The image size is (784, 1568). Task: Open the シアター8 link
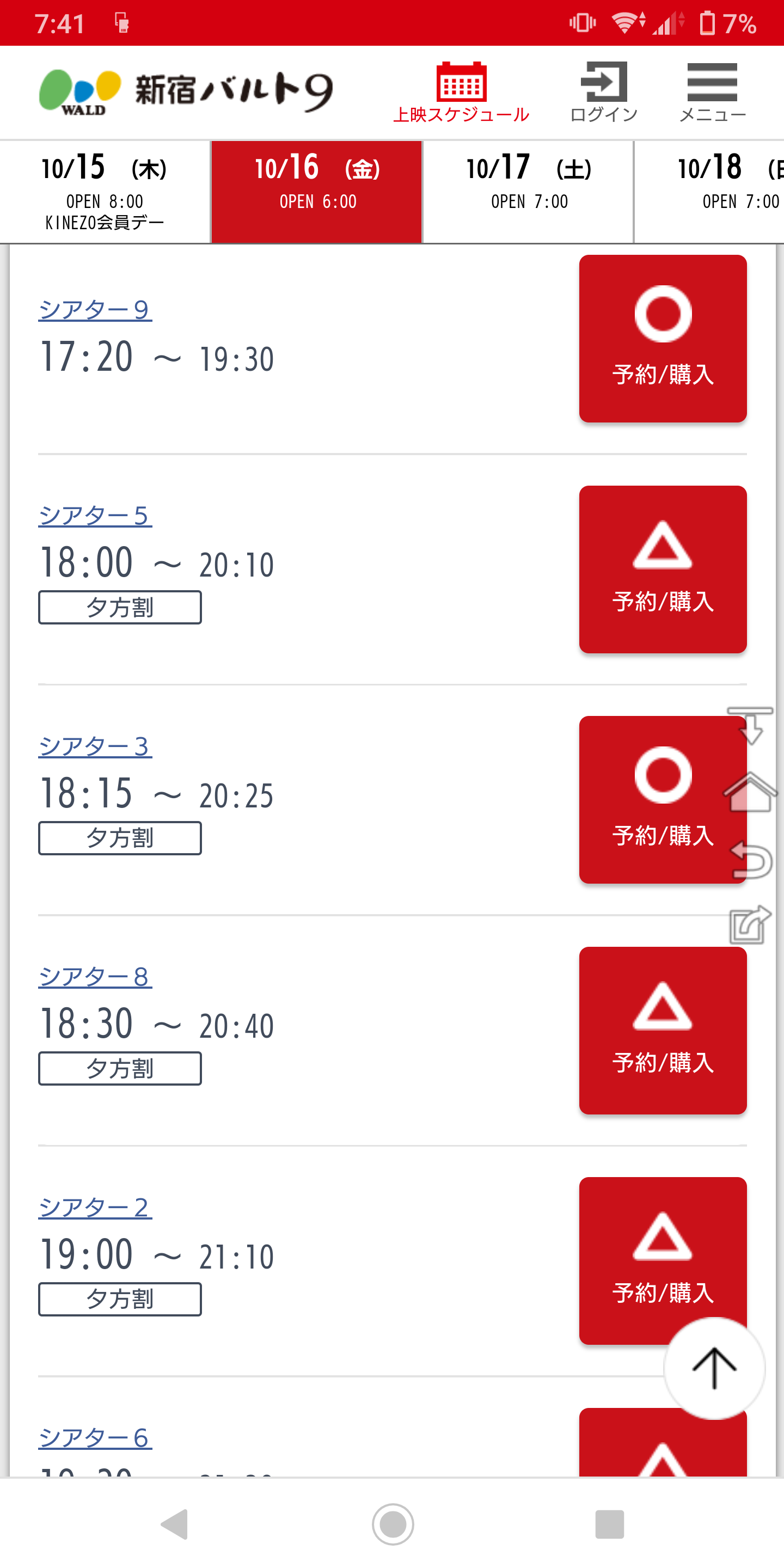tap(95, 976)
